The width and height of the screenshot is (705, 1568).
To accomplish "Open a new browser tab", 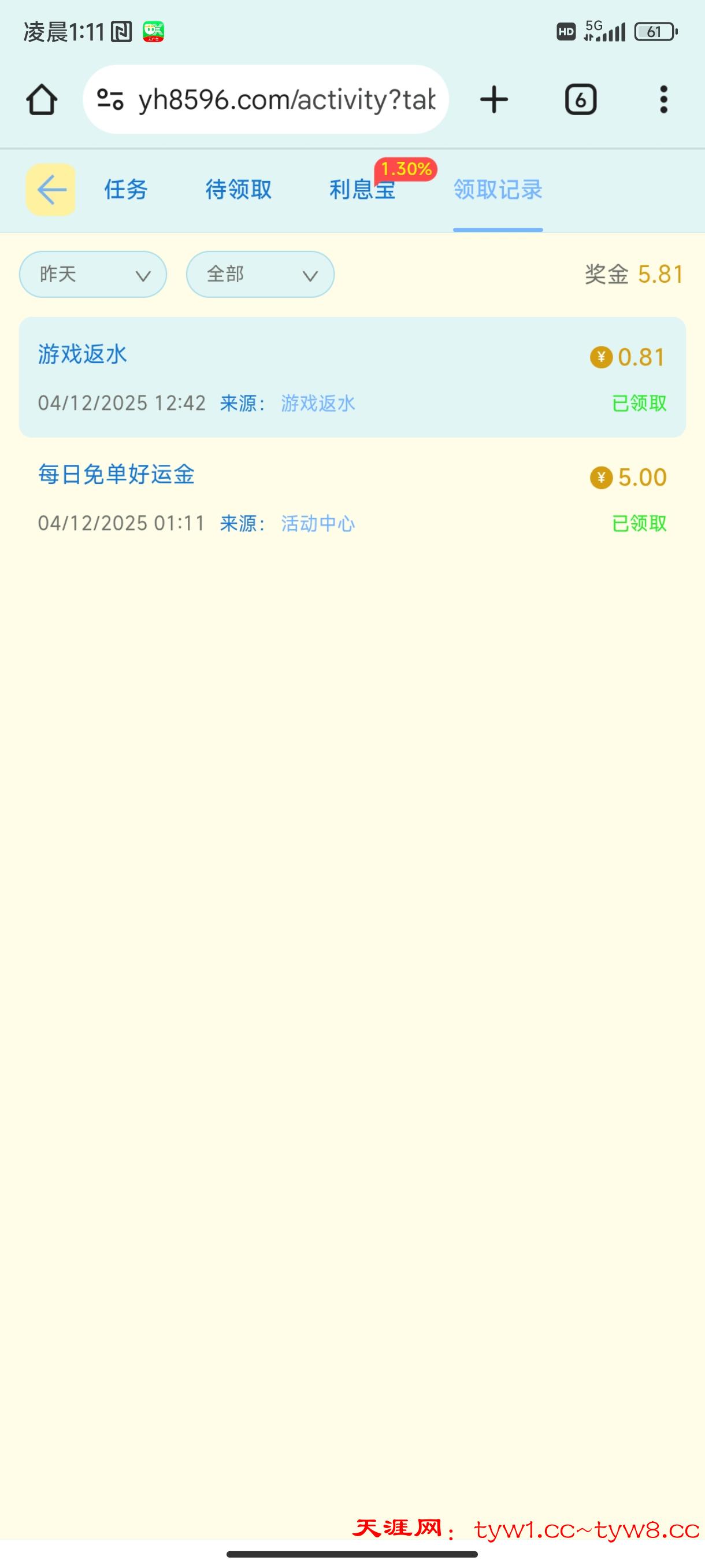I will coord(494,100).
